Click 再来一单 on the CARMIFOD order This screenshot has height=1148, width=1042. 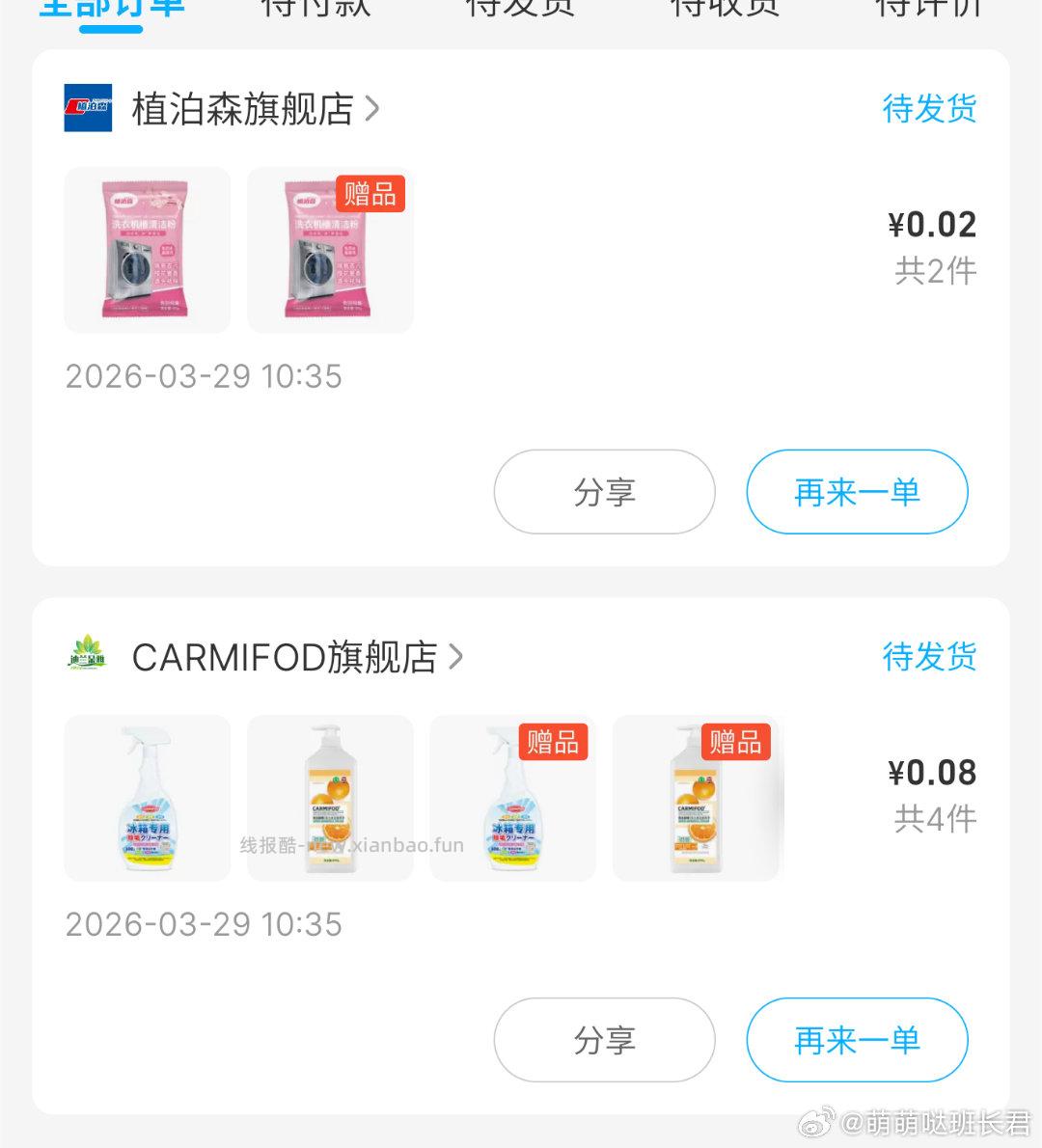[x=857, y=1040]
